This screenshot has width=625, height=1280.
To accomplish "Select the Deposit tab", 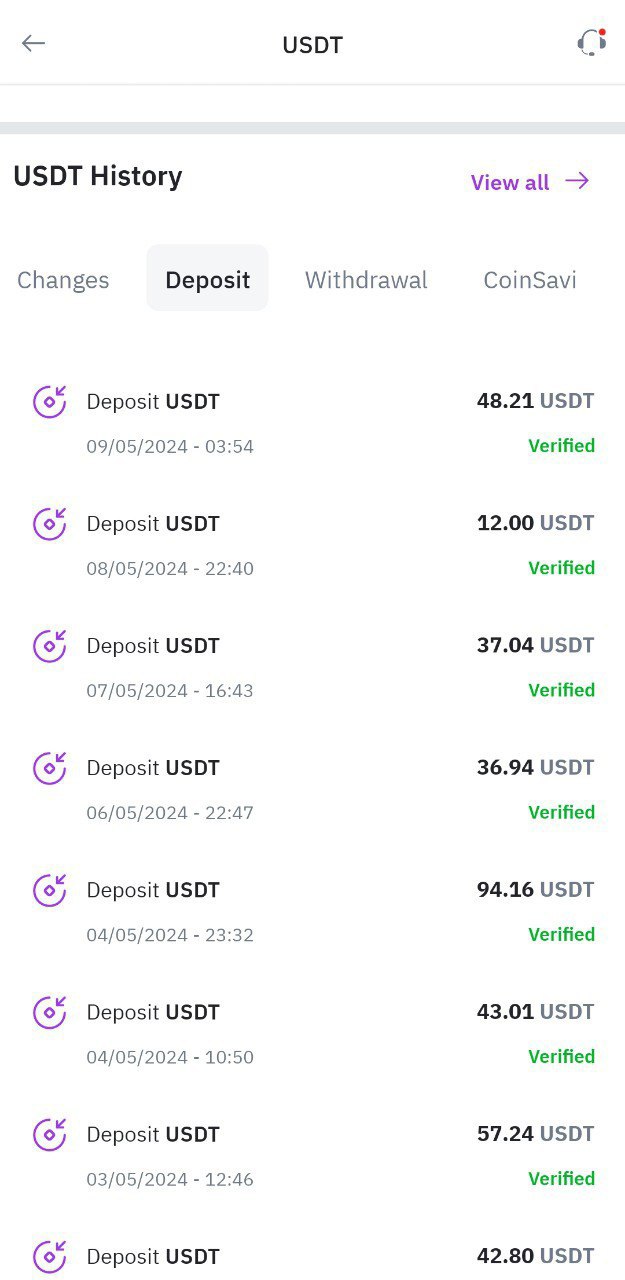I will coord(207,280).
